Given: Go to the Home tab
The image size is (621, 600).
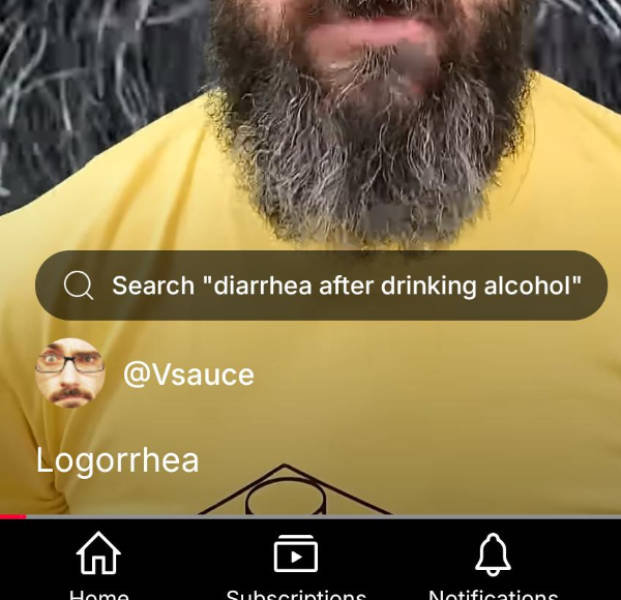Looking at the screenshot, I should click(x=98, y=563).
